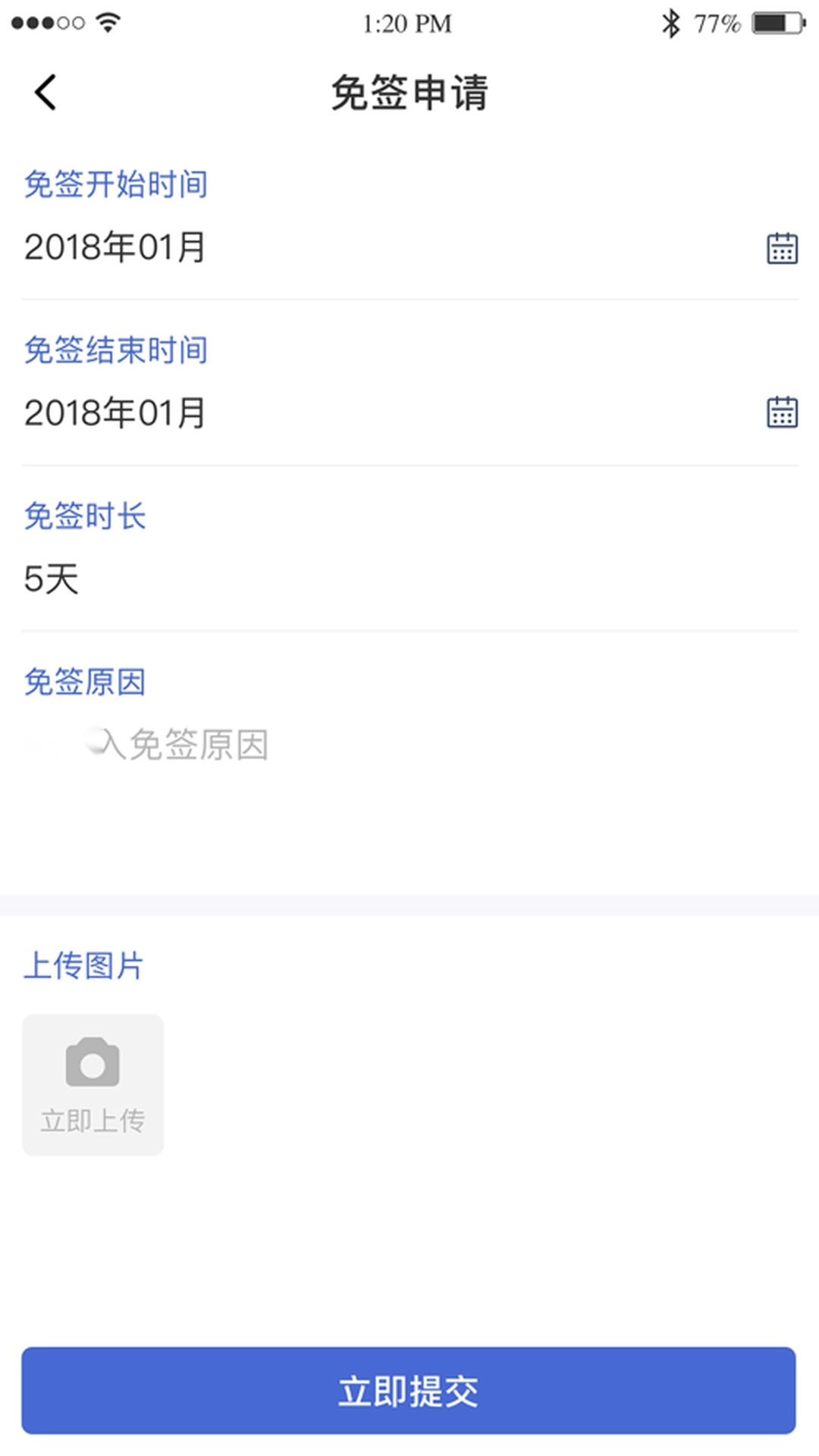Tap the 免签开始时间 field label
The height and width of the screenshot is (1456, 819).
(115, 184)
